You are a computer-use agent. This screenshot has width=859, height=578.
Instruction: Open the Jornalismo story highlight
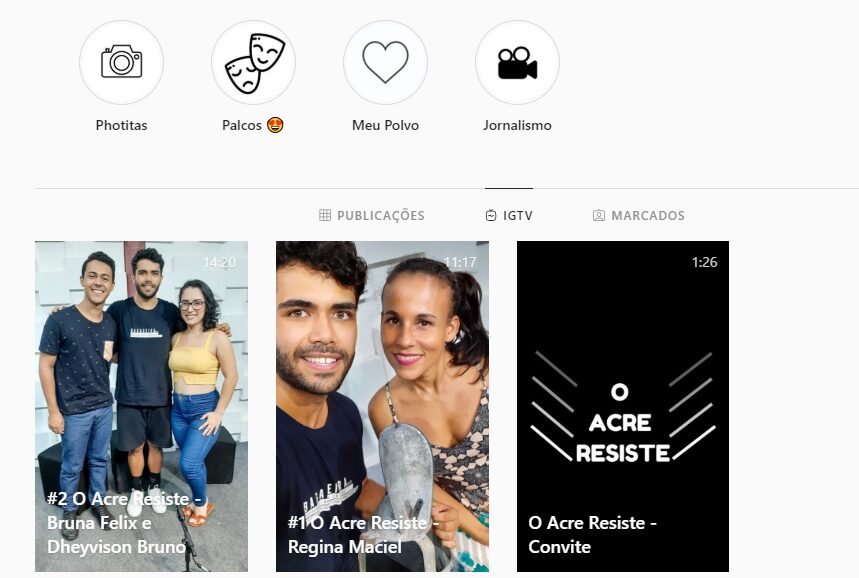point(517,63)
